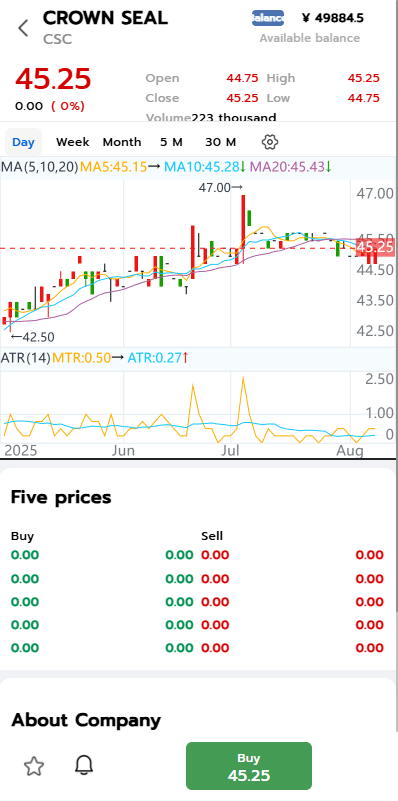The width and height of the screenshot is (398, 801).
Task: Switch to the Week chart
Action: pyautogui.click(x=73, y=142)
